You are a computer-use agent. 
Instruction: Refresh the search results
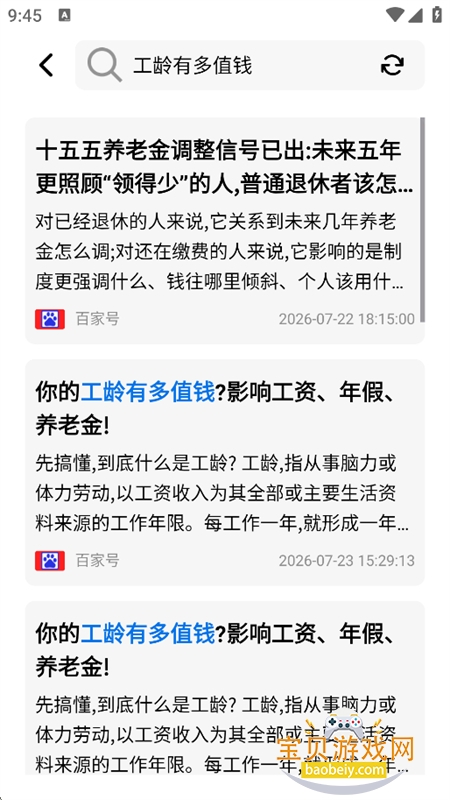click(x=392, y=65)
